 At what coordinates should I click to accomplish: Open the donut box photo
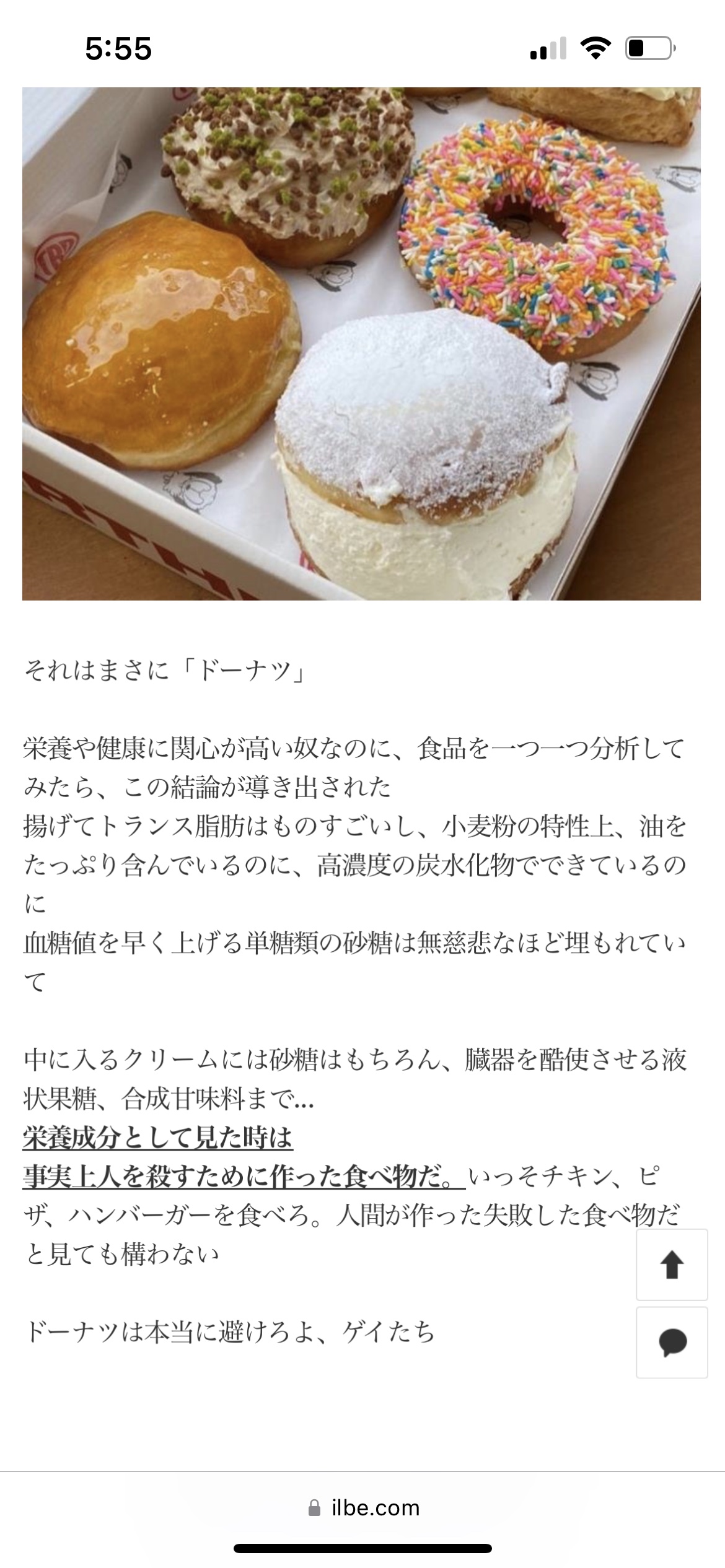point(361,344)
